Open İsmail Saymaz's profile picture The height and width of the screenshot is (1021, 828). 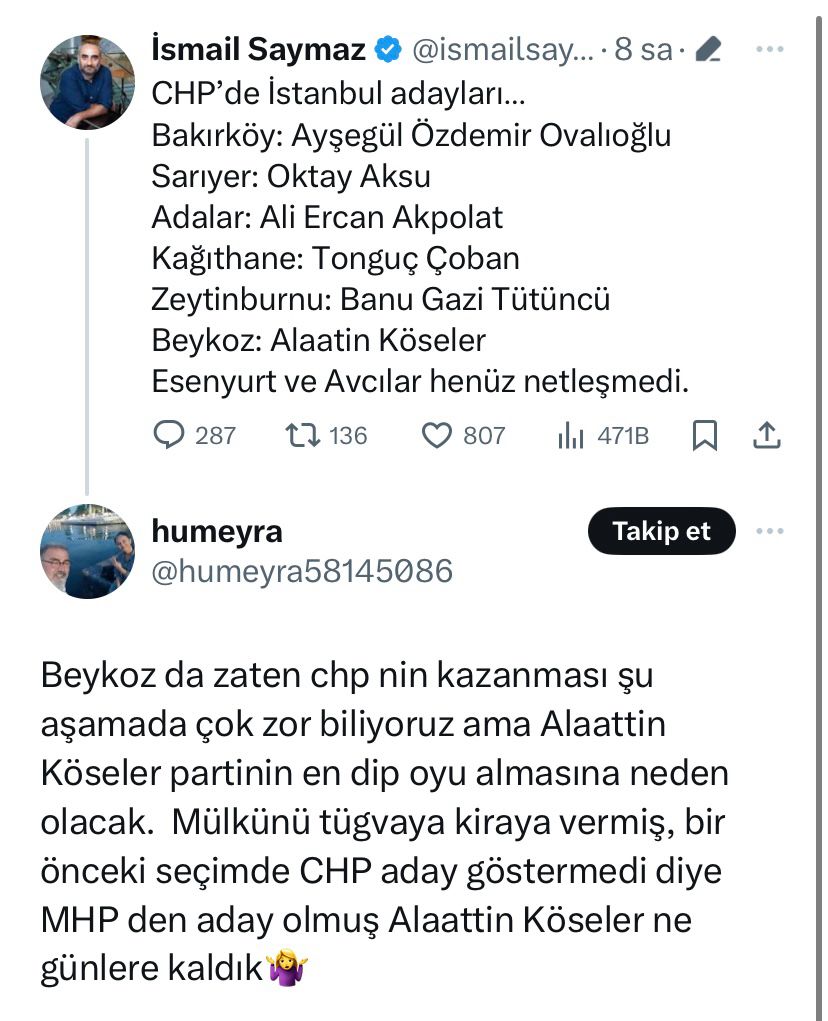tap(87, 82)
